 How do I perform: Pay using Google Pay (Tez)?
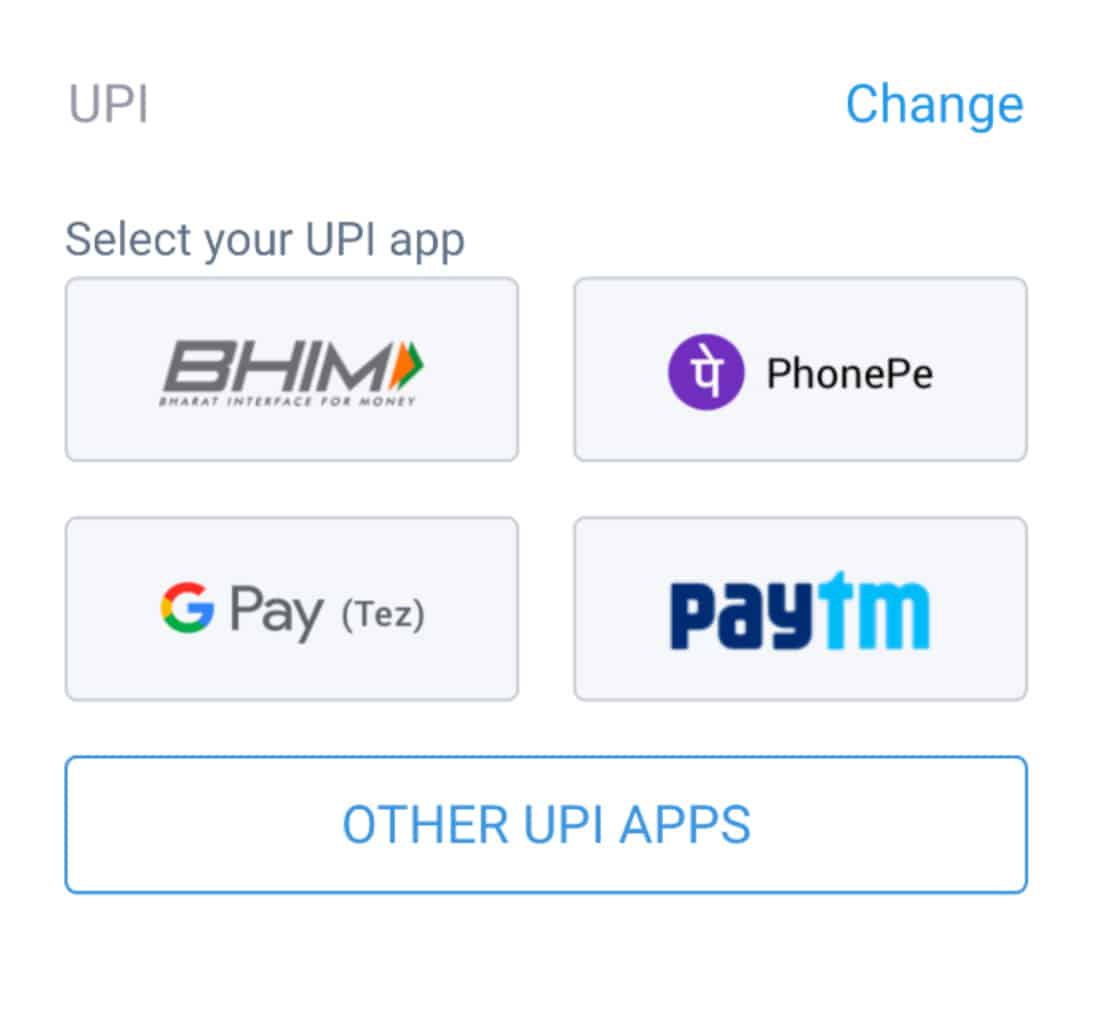(x=292, y=609)
